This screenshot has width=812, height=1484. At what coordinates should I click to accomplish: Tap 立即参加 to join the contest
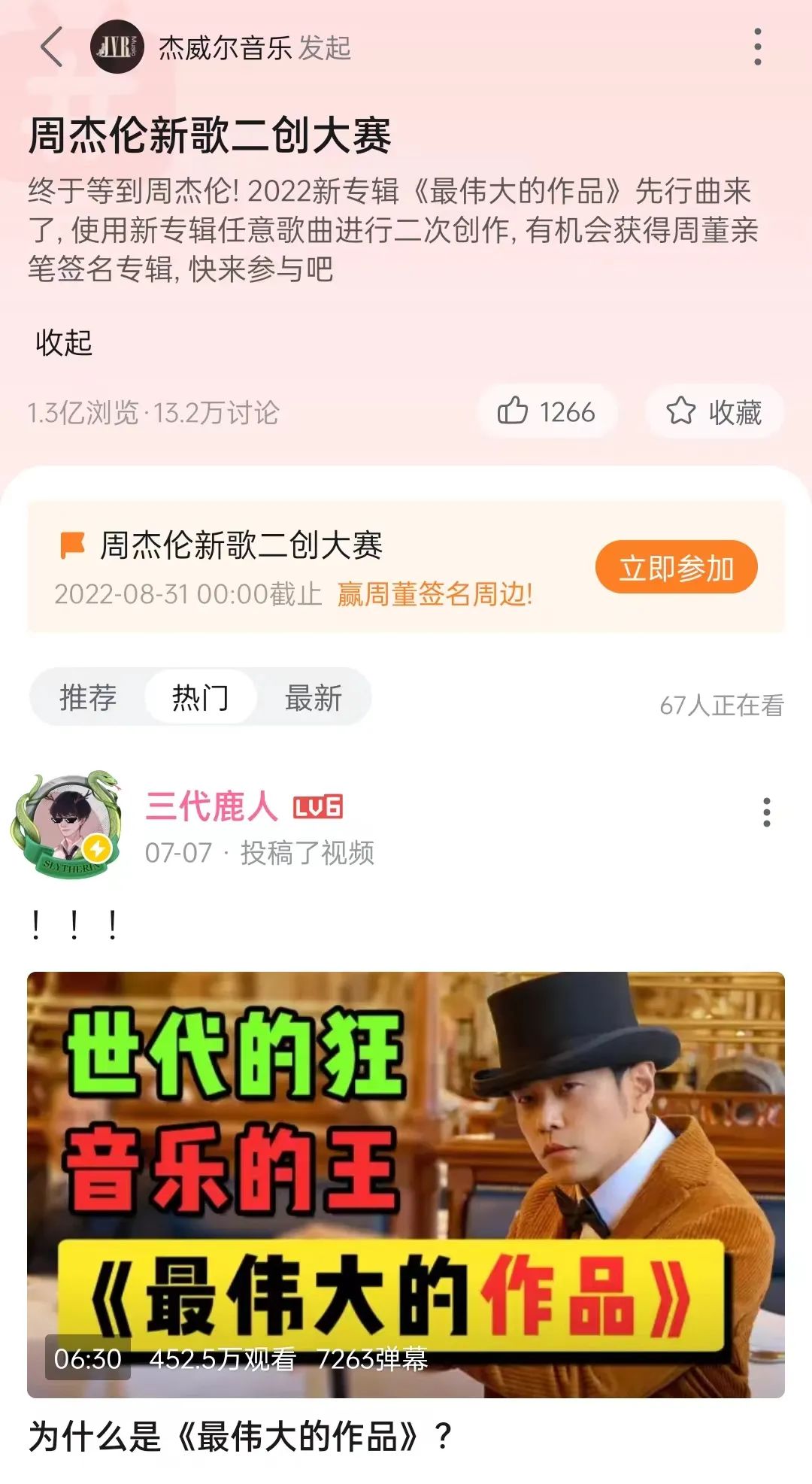coord(676,567)
